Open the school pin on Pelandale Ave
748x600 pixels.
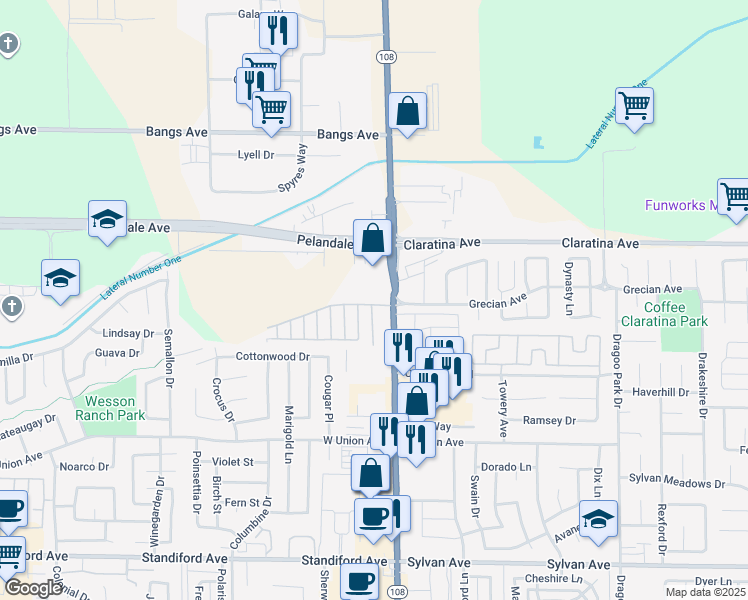pos(107,221)
